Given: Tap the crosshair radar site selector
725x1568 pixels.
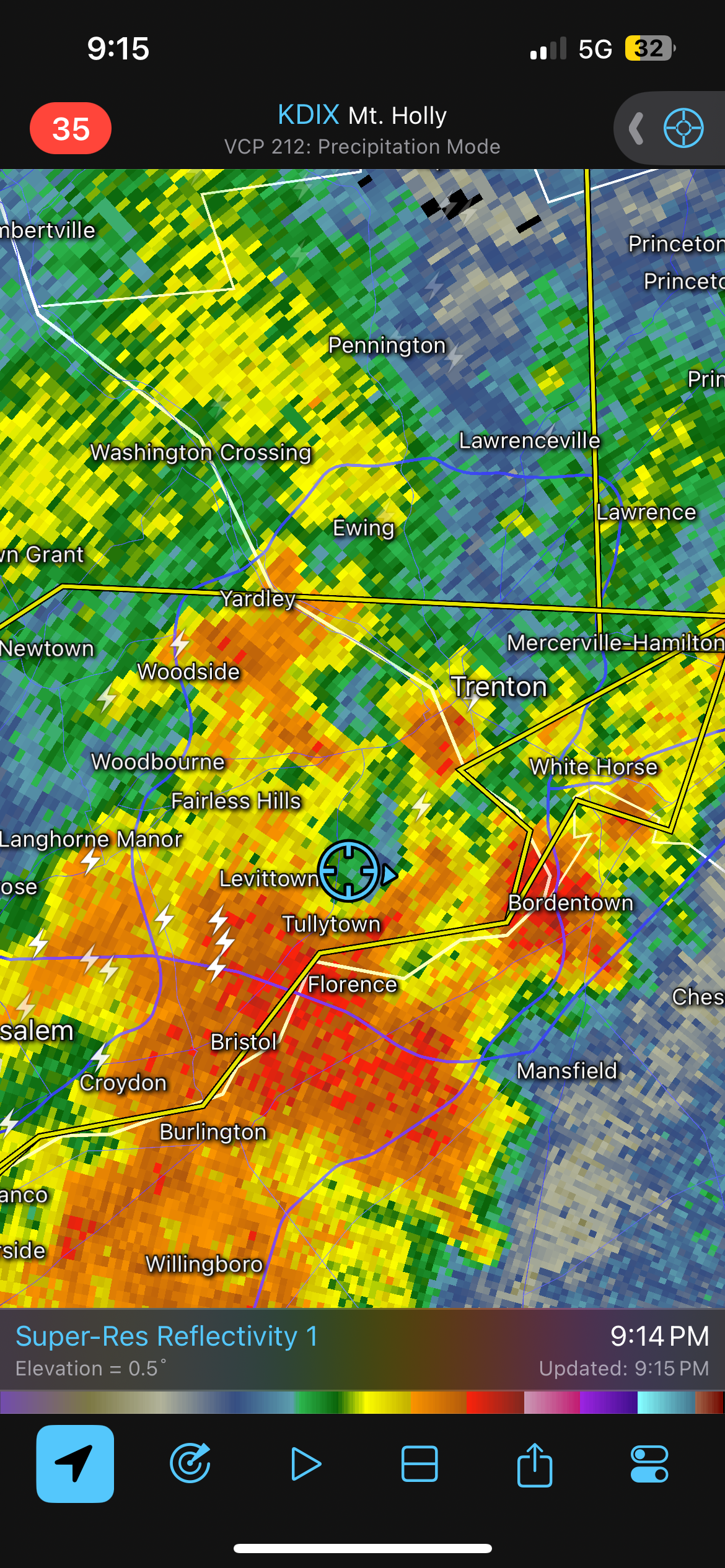Looking at the screenshot, I should (x=683, y=128).
